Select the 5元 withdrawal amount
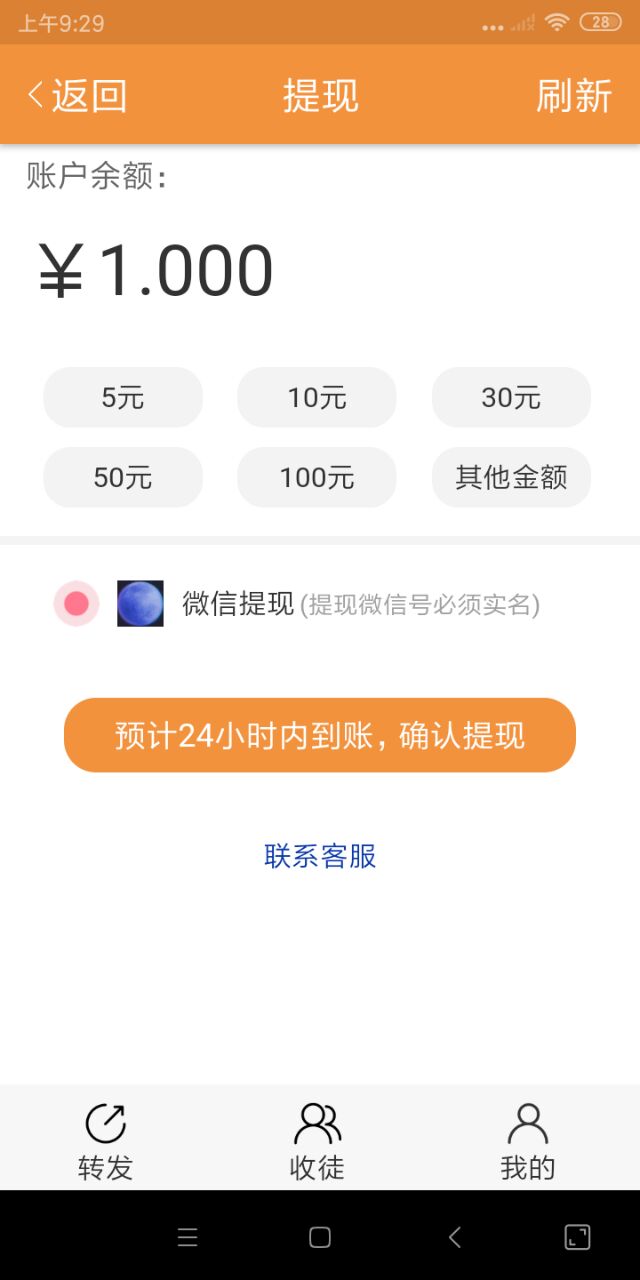 tap(123, 397)
